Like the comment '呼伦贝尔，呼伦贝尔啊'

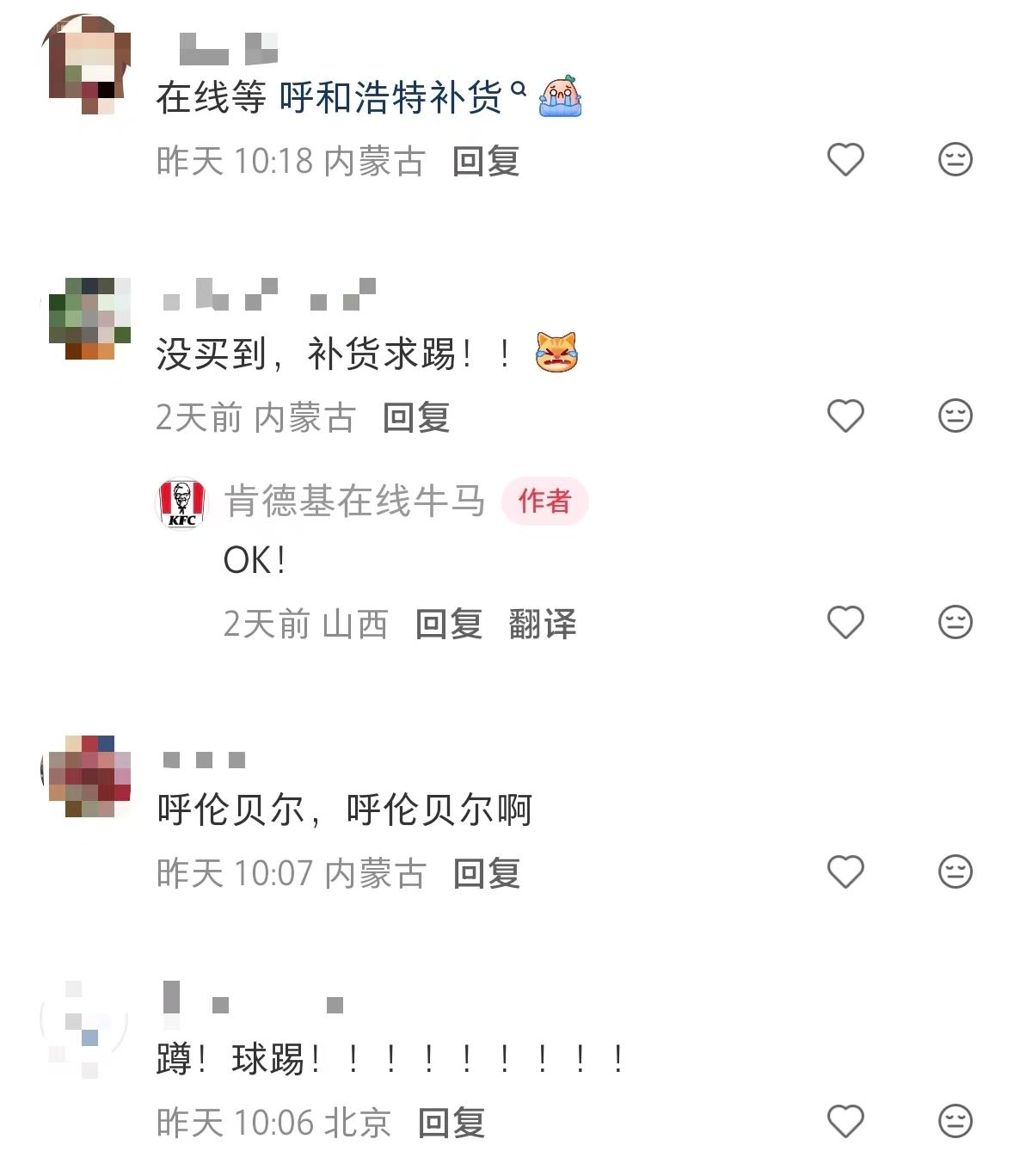tap(845, 872)
